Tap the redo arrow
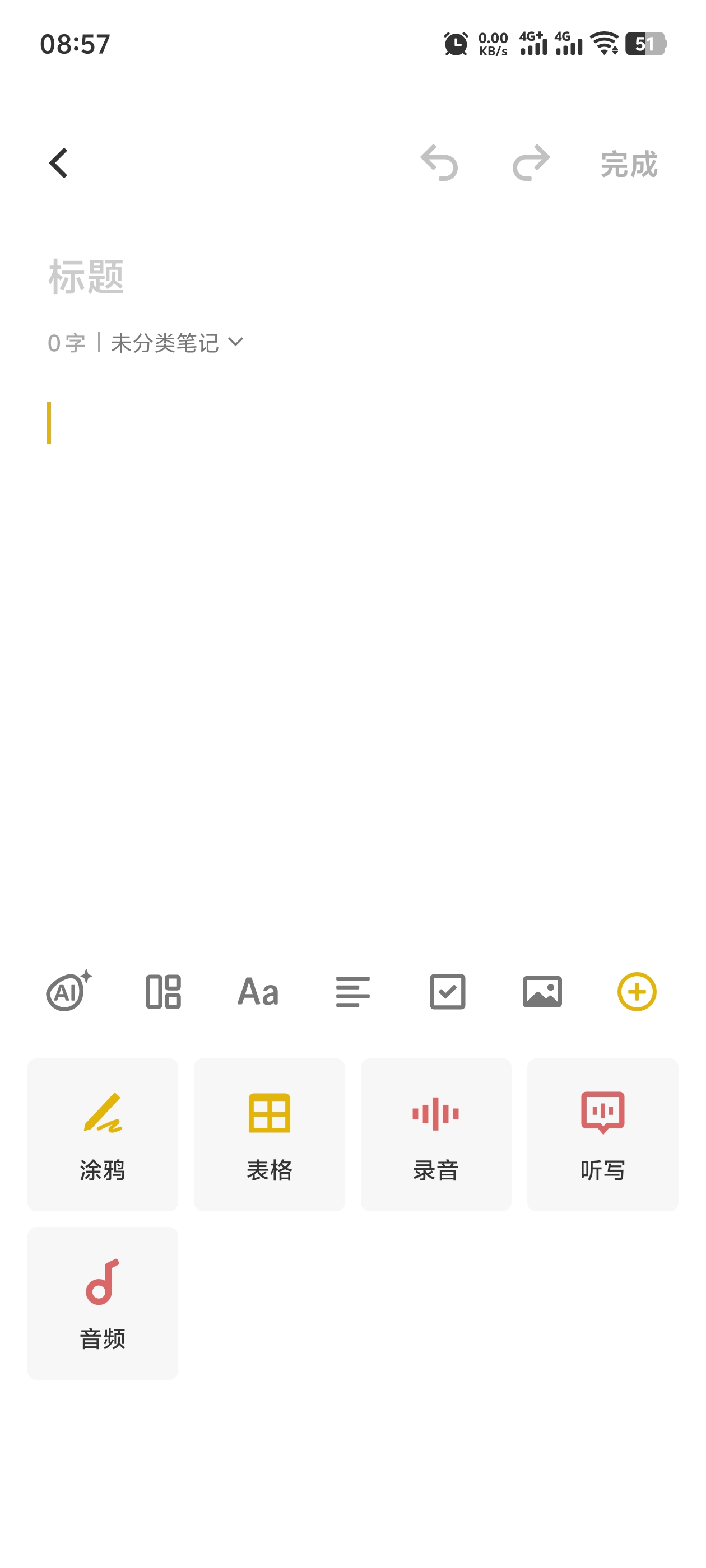The image size is (706, 1568). (x=531, y=163)
